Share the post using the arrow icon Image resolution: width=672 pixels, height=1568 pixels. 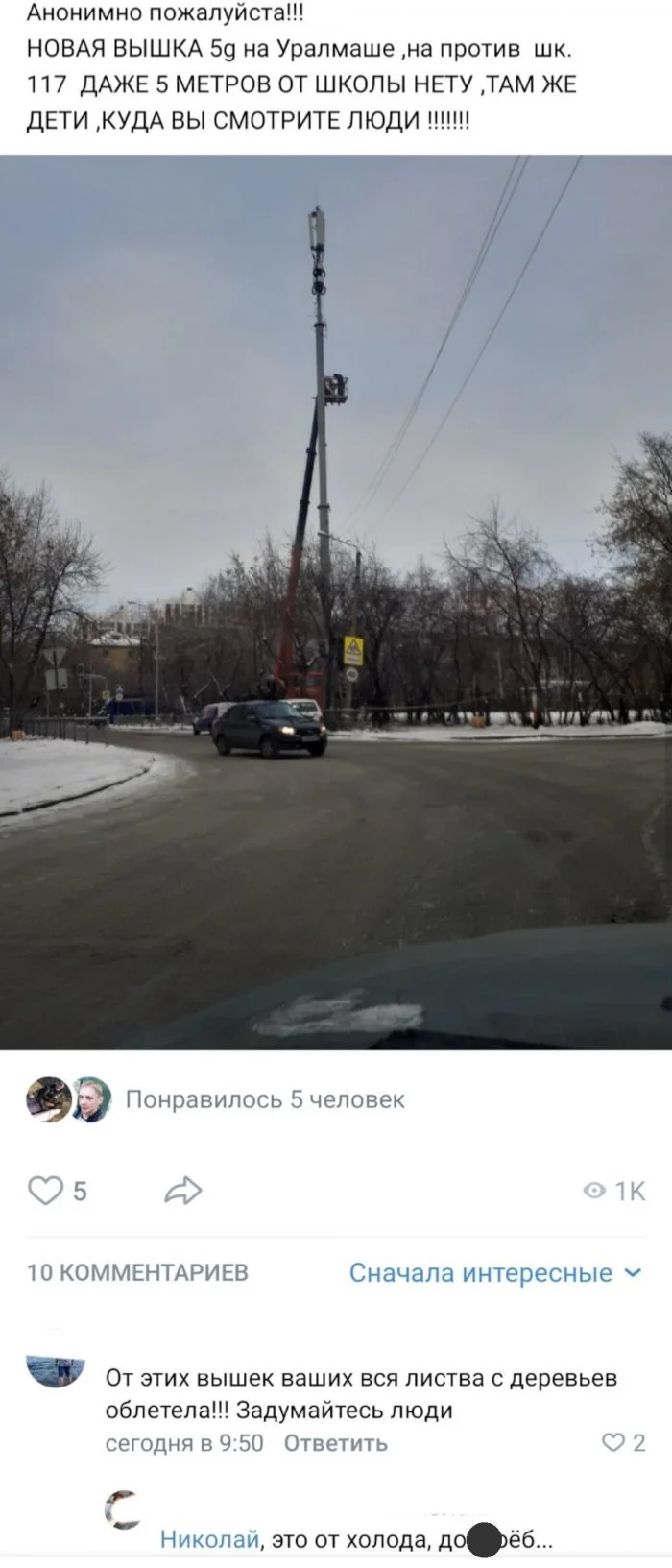(x=182, y=1191)
